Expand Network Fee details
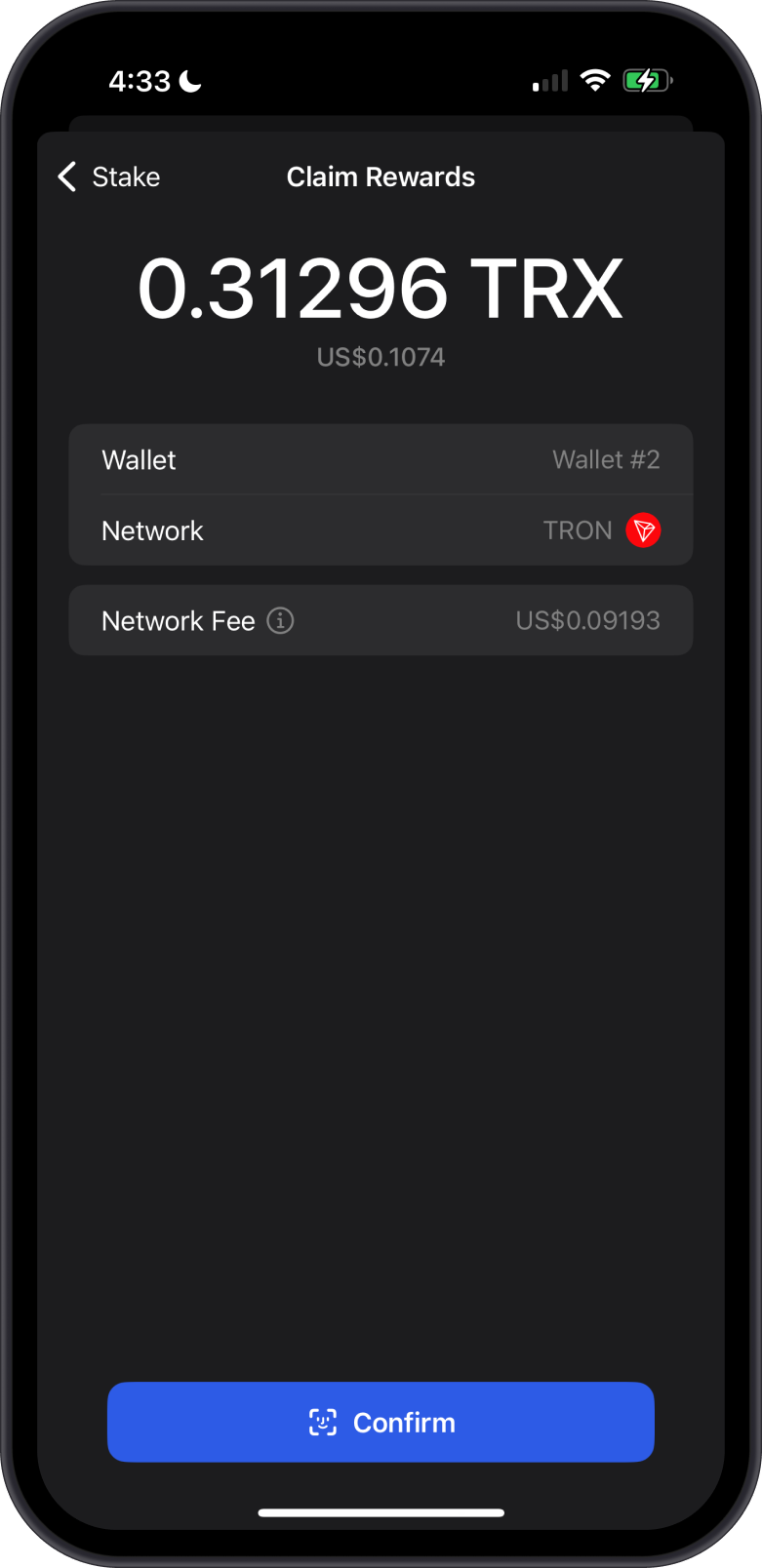Screen dimensions: 762x1568 (x=381, y=620)
